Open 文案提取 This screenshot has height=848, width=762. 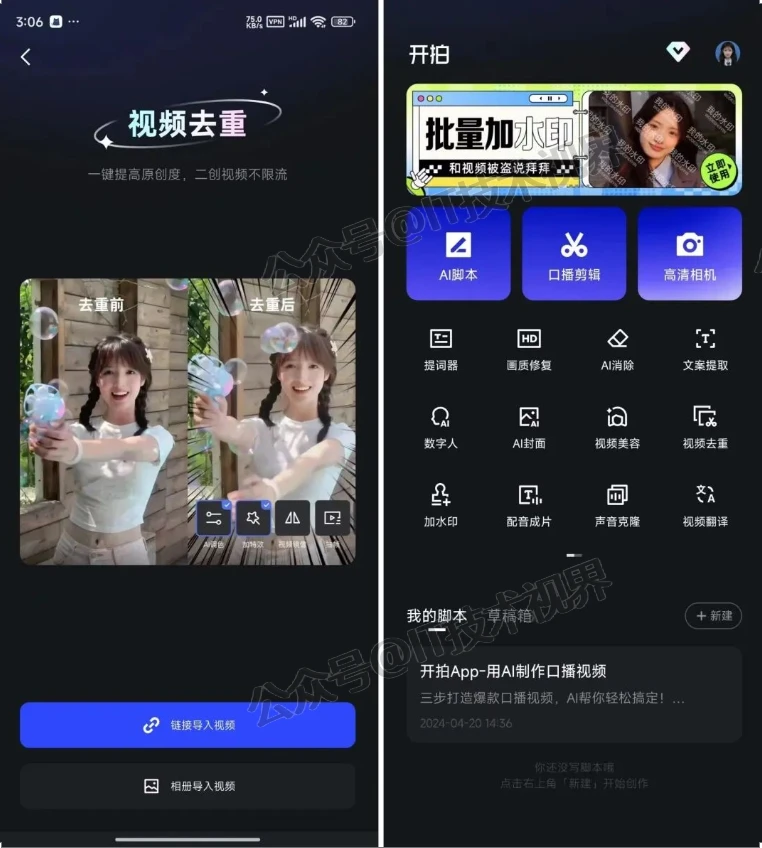tap(705, 349)
